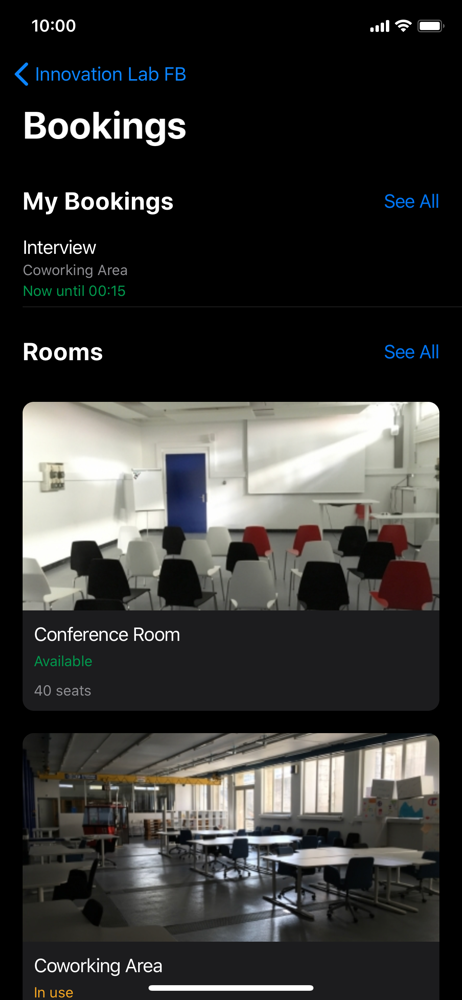The width and height of the screenshot is (462, 1000).
Task: See all of My Bookings
Action: click(x=411, y=202)
